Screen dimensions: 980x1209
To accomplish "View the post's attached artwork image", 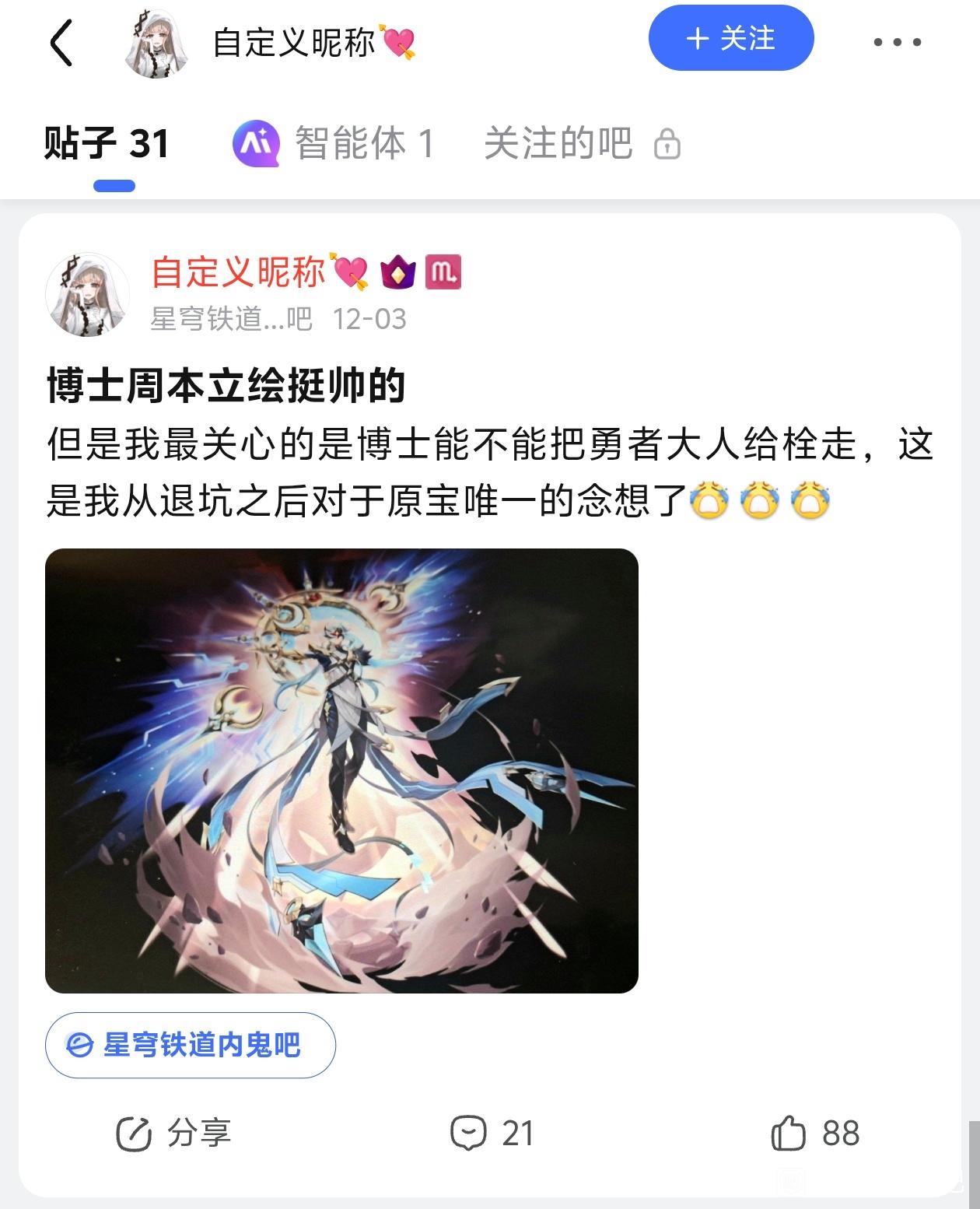I will pyautogui.click(x=341, y=770).
